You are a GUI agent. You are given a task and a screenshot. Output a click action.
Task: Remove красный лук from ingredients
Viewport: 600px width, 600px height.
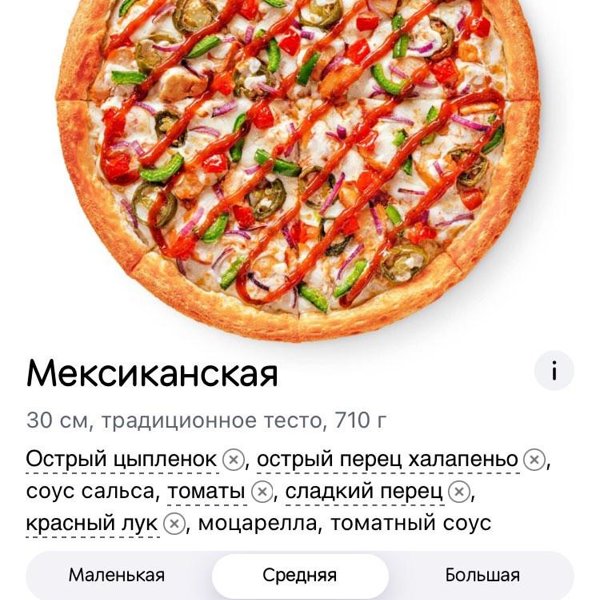point(173,523)
